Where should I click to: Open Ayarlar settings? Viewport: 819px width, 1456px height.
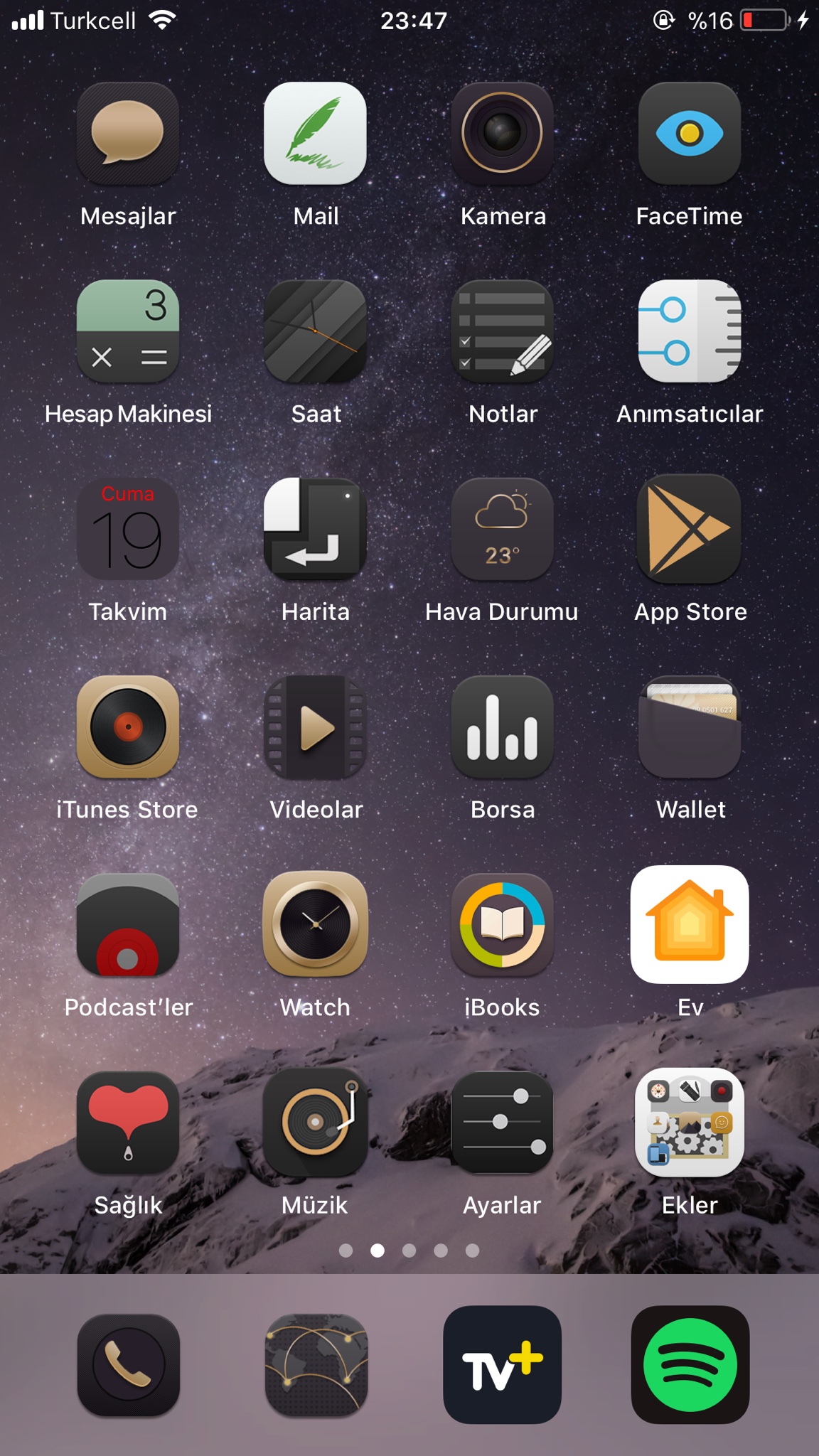(502, 1122)
